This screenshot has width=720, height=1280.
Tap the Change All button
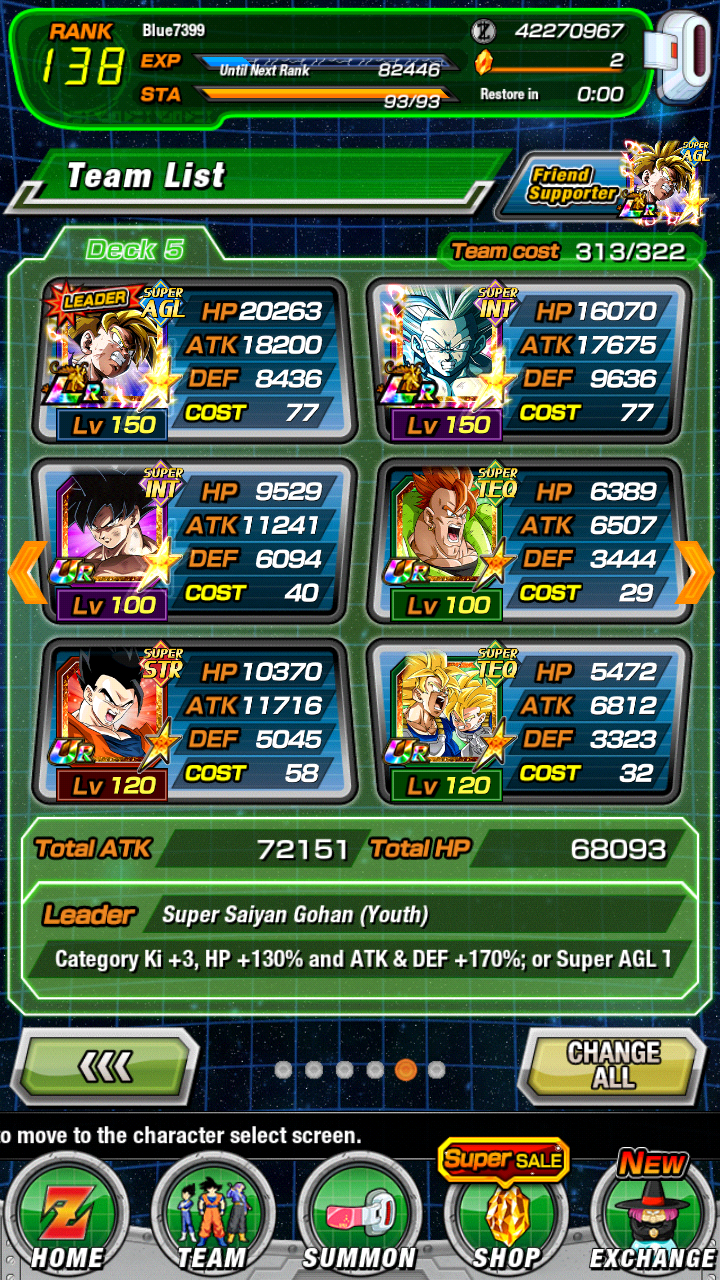click(x=613, y=1065)
